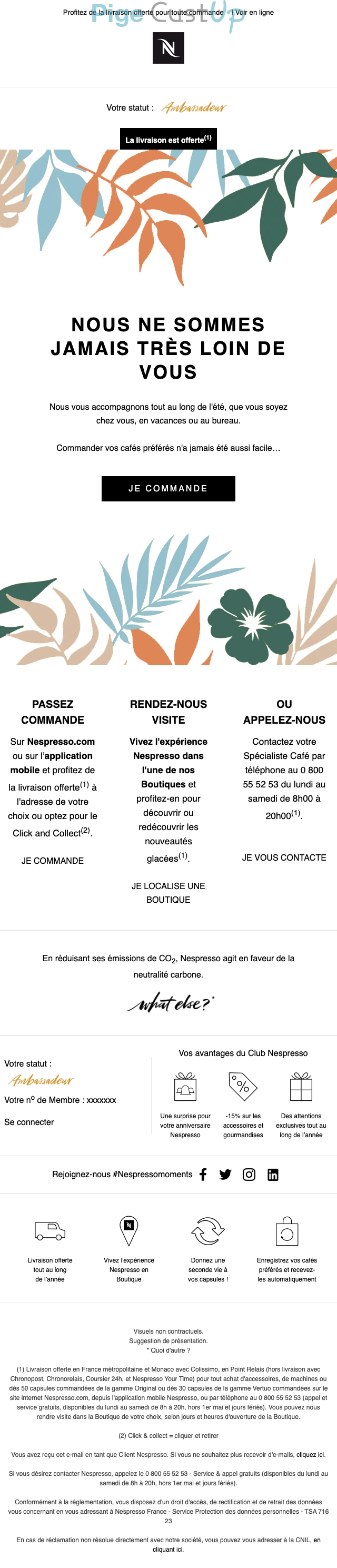Viewport: 337px width, 1568px height.
Task: Open the CNIL "en cliquant ici" link
Action: click(x=168, y=1549)
